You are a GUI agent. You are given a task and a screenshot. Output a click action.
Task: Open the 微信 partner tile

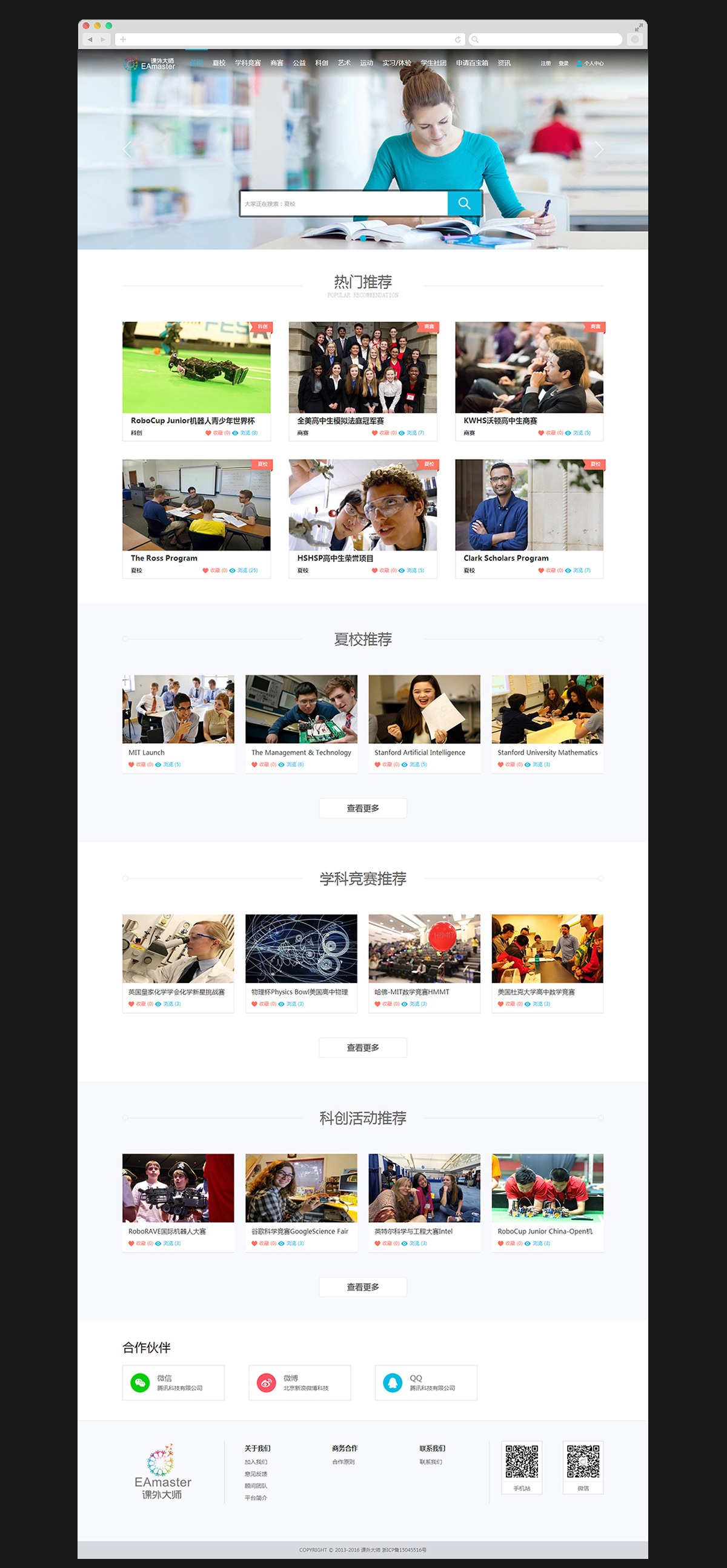coord(173,1382)
